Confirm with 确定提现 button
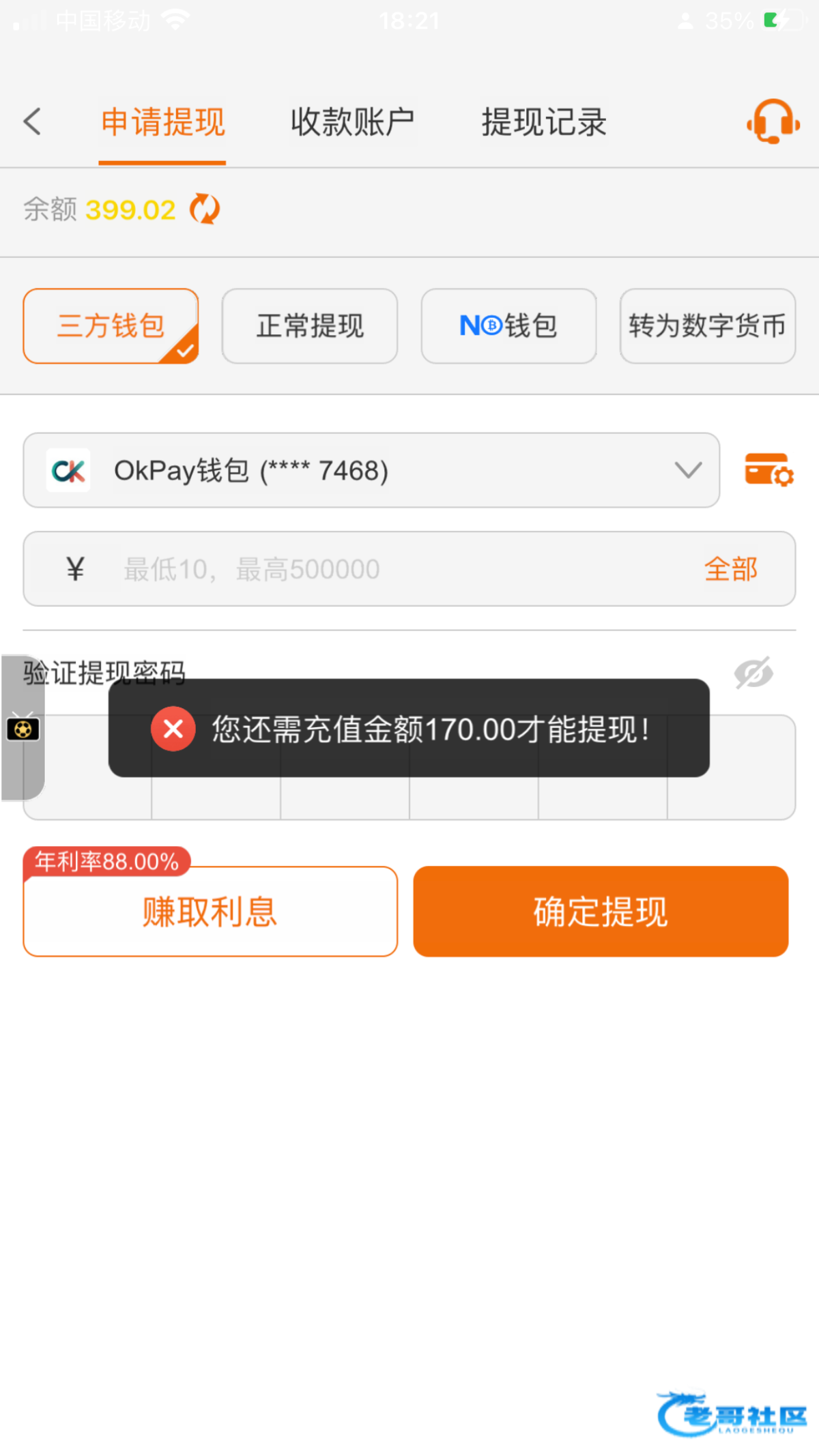Viewport: 819px width, 1456px height. click(601, 912)
